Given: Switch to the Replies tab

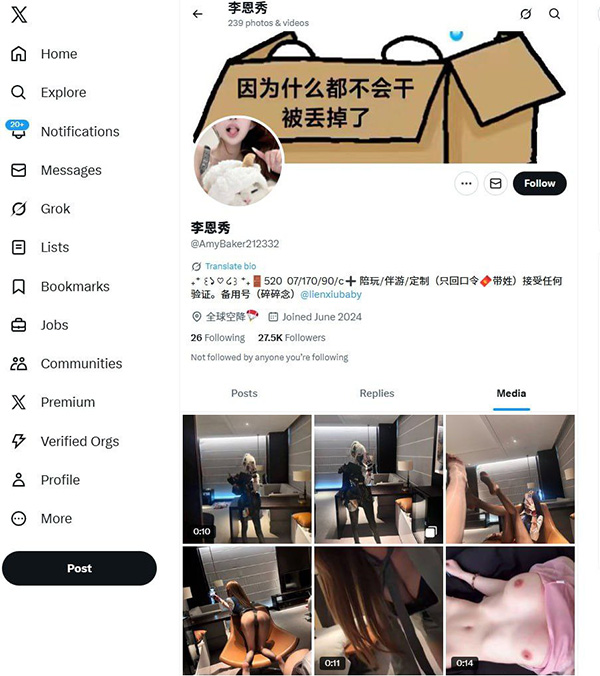Looking at the screenshot, I should (x=377, y=393).
